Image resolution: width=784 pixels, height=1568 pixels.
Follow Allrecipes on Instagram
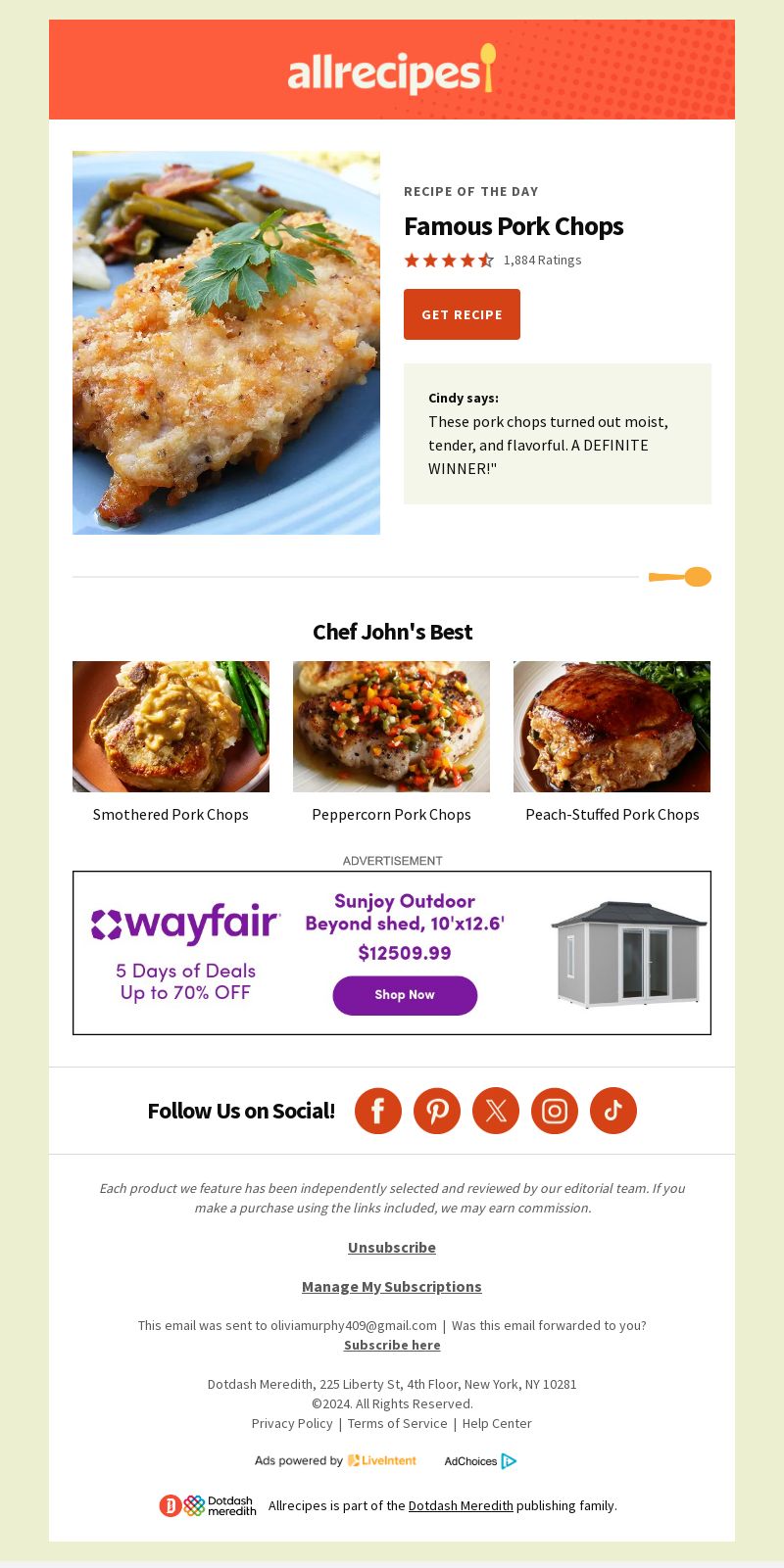point(555,1111)
